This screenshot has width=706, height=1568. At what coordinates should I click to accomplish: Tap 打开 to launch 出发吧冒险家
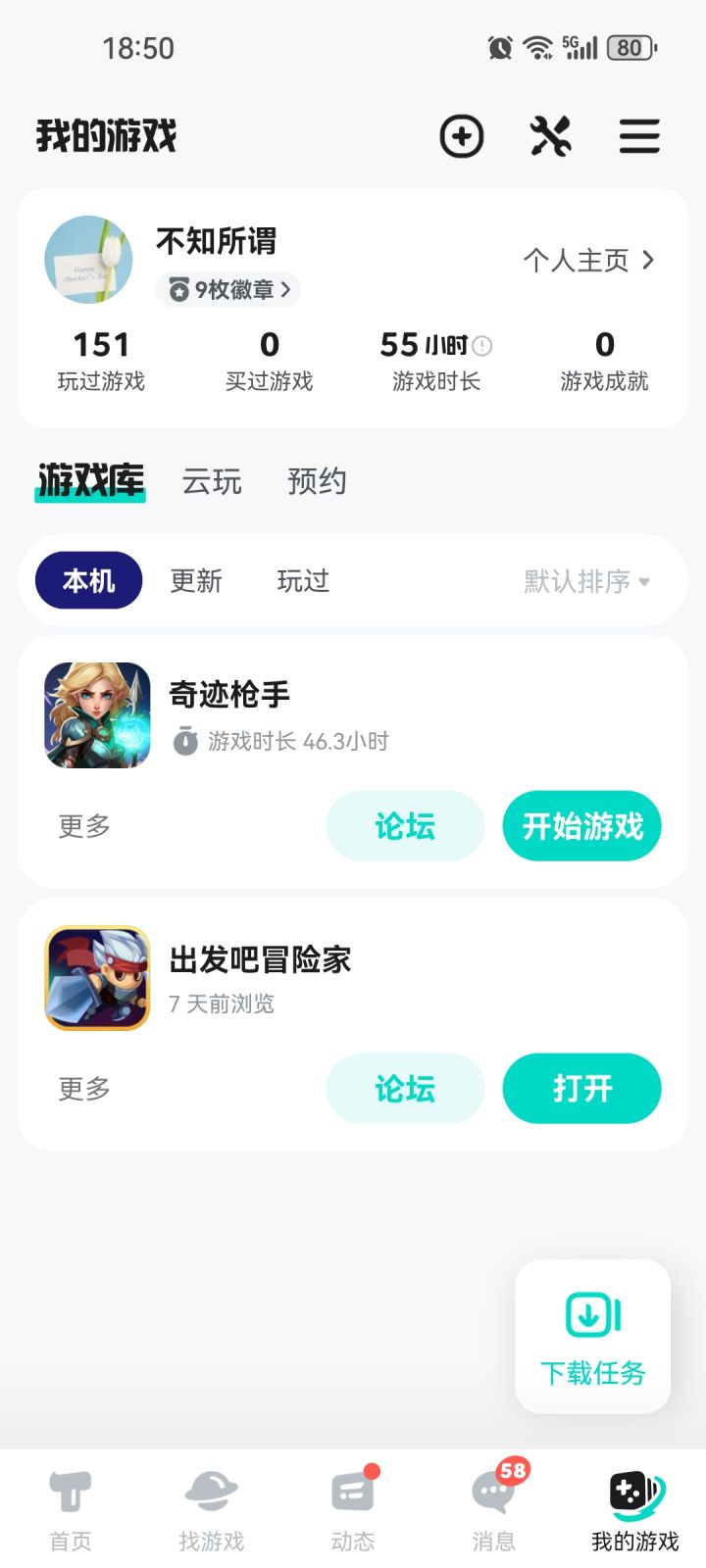[581, 1088]
